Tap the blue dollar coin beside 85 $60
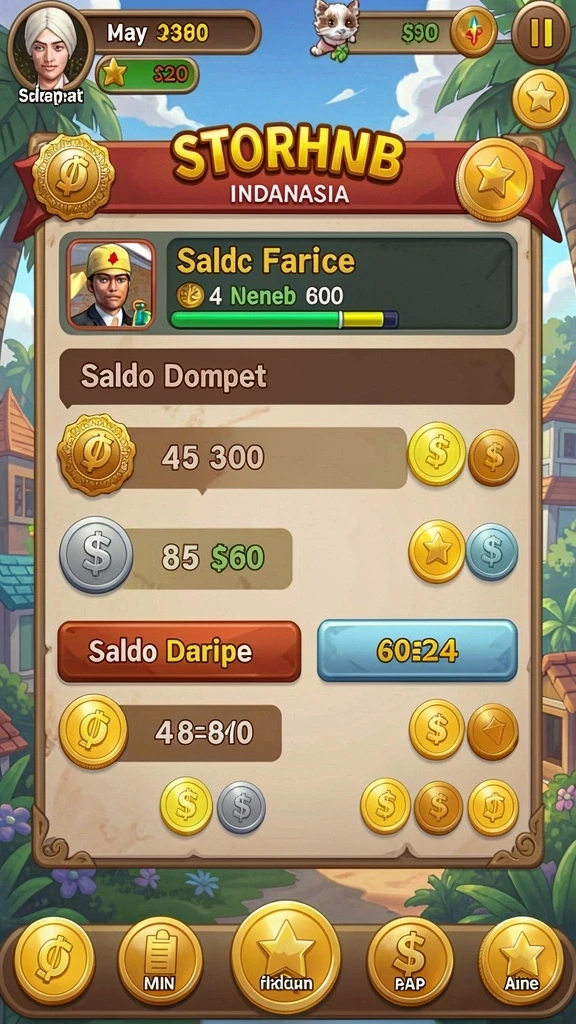 click(492, 552)
